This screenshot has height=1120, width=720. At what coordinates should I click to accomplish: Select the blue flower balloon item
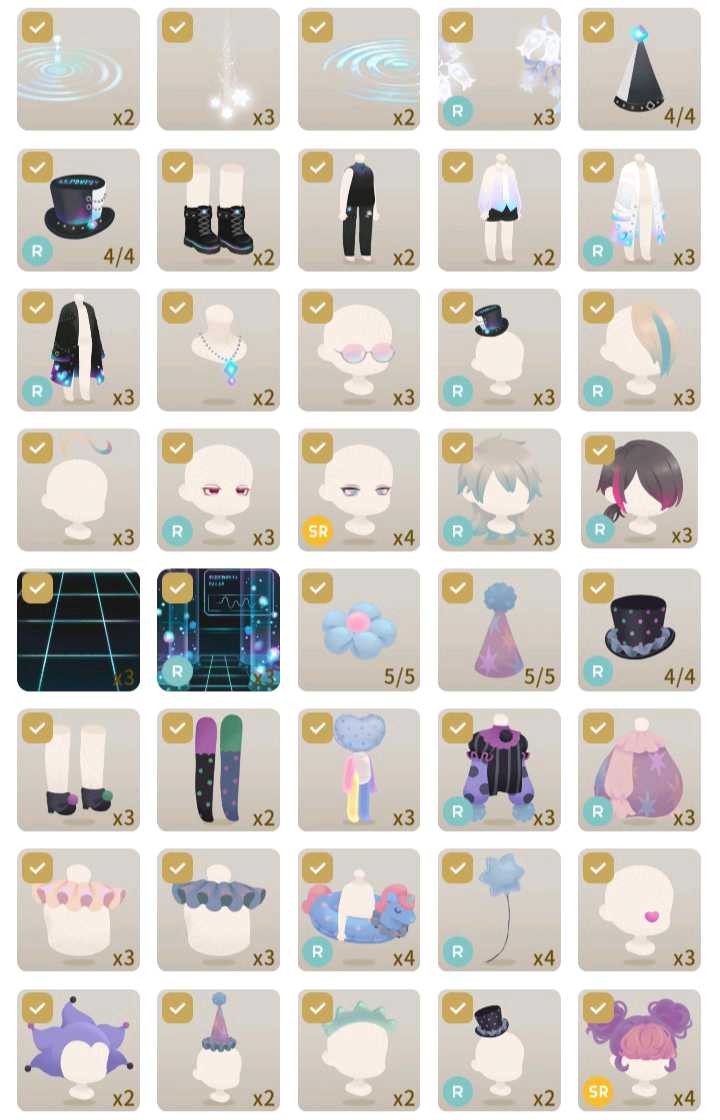click(x=358, y=630)
